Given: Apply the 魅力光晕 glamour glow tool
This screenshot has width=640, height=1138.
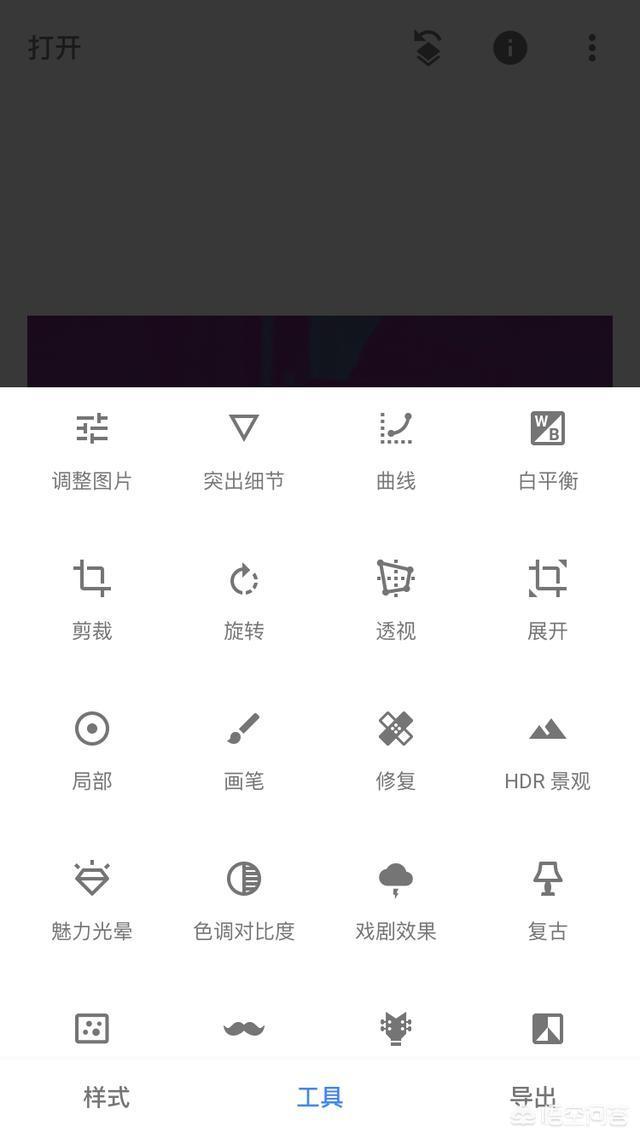Looking at the screenshot, I should pyautogui.click(x=92, y=901).
